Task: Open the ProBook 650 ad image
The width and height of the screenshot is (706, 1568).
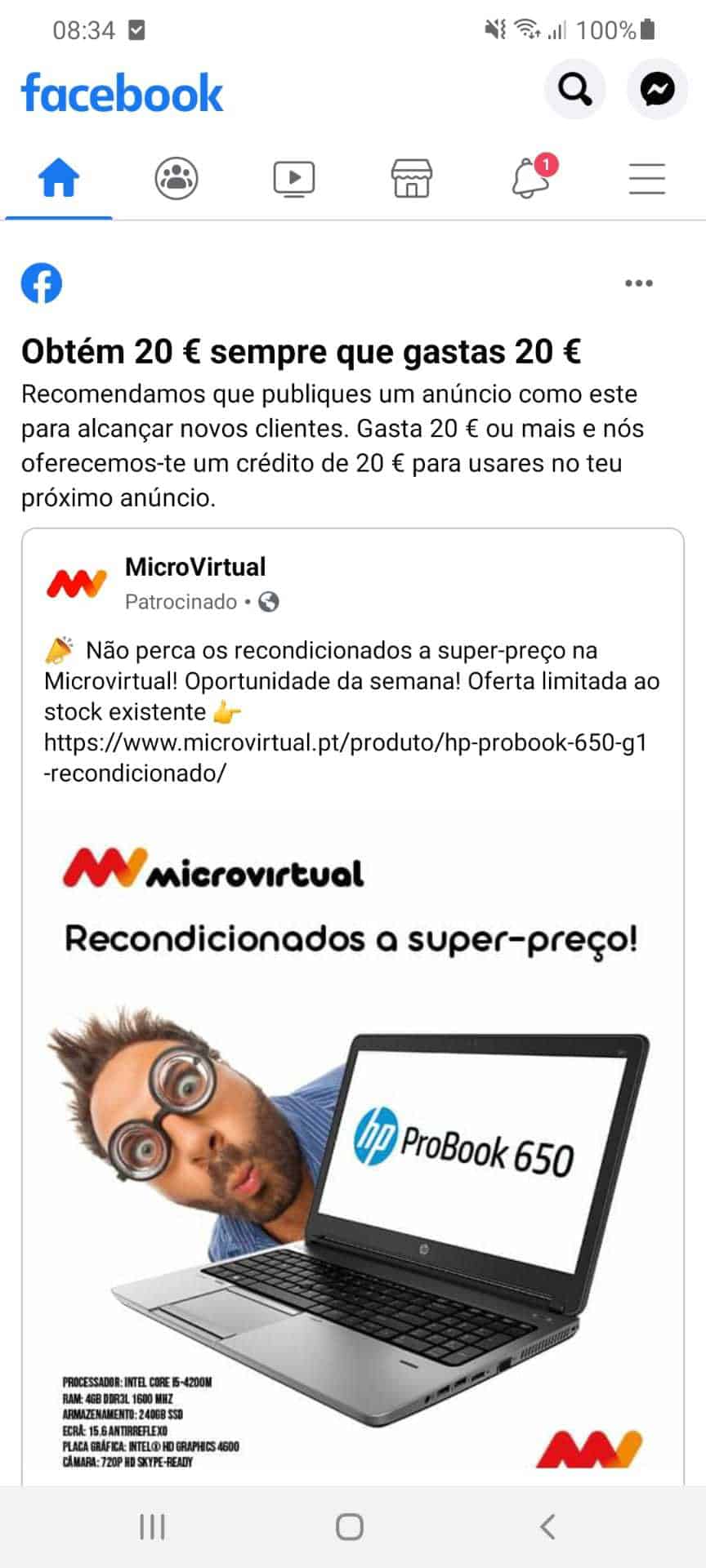Action: pos(353,1143)
